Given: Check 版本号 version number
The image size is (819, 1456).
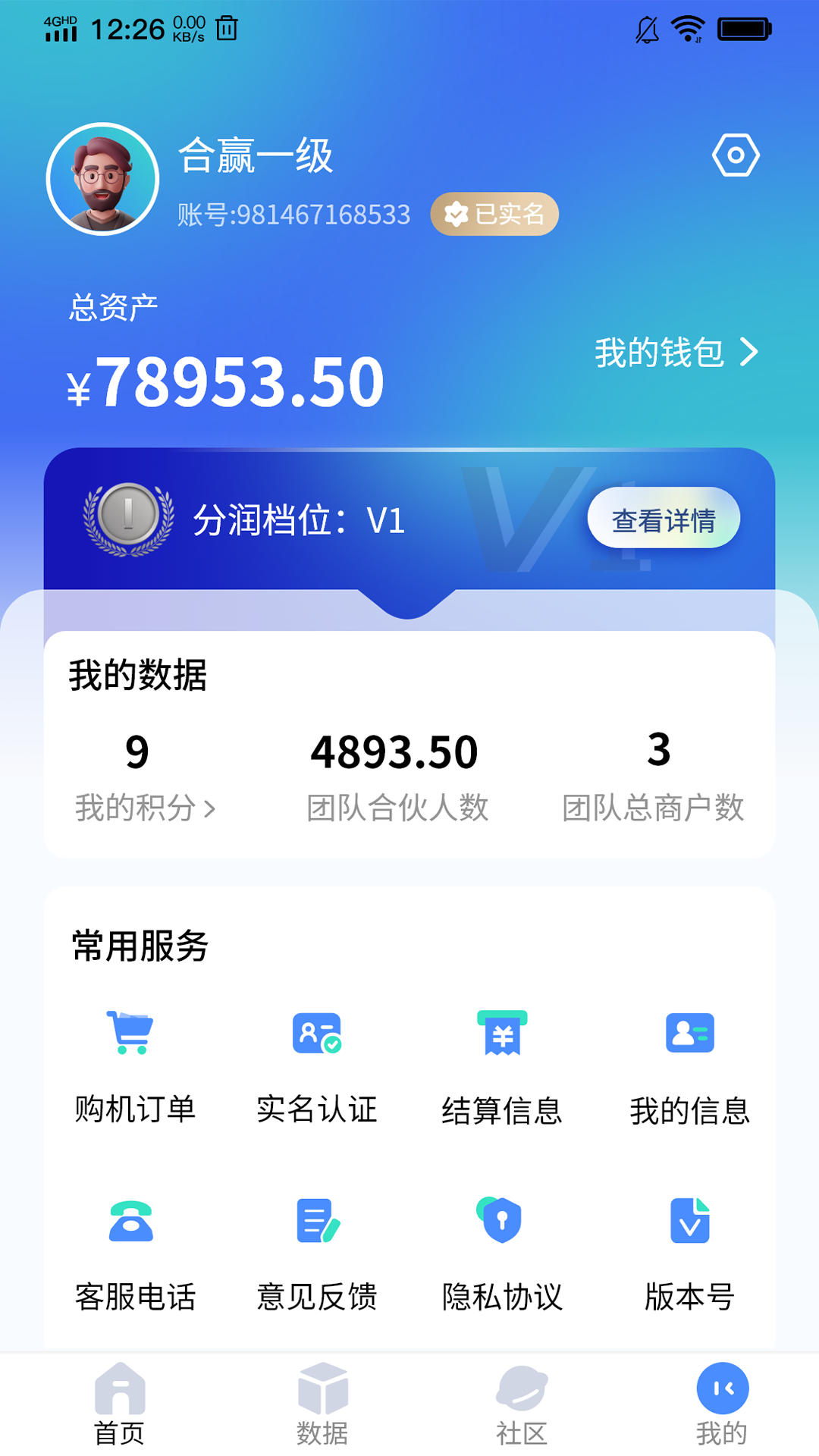Looking at the screenshot, I should pyautogui.click(x=689, y=1253).
